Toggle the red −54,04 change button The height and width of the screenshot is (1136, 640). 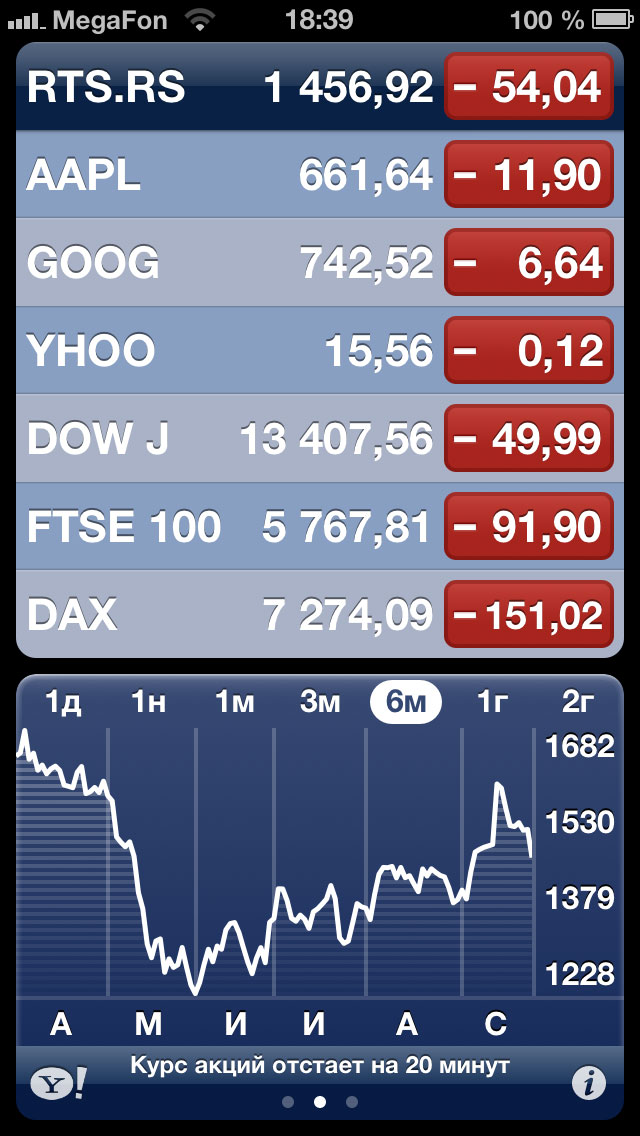pos(529,87)
